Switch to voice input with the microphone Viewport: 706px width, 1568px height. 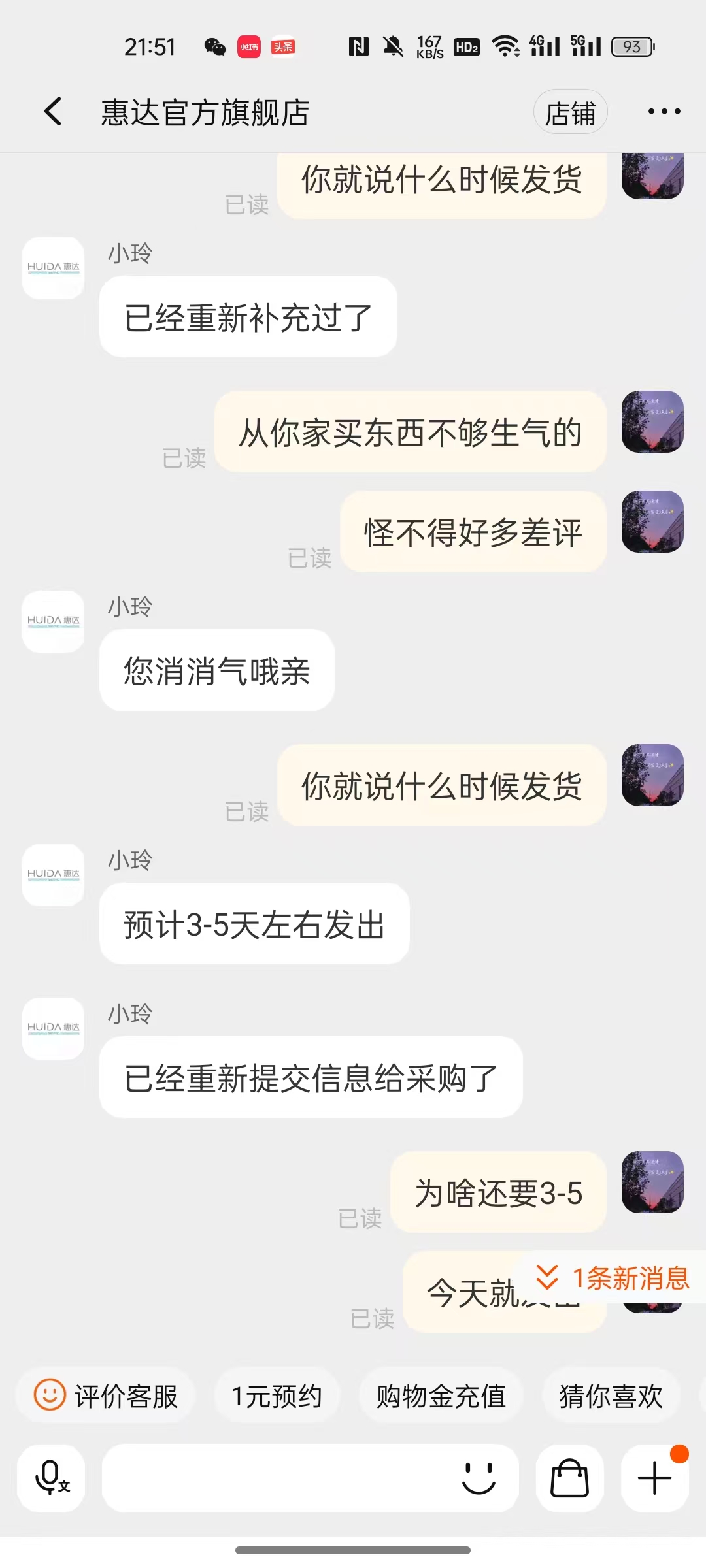(52, 1478)
